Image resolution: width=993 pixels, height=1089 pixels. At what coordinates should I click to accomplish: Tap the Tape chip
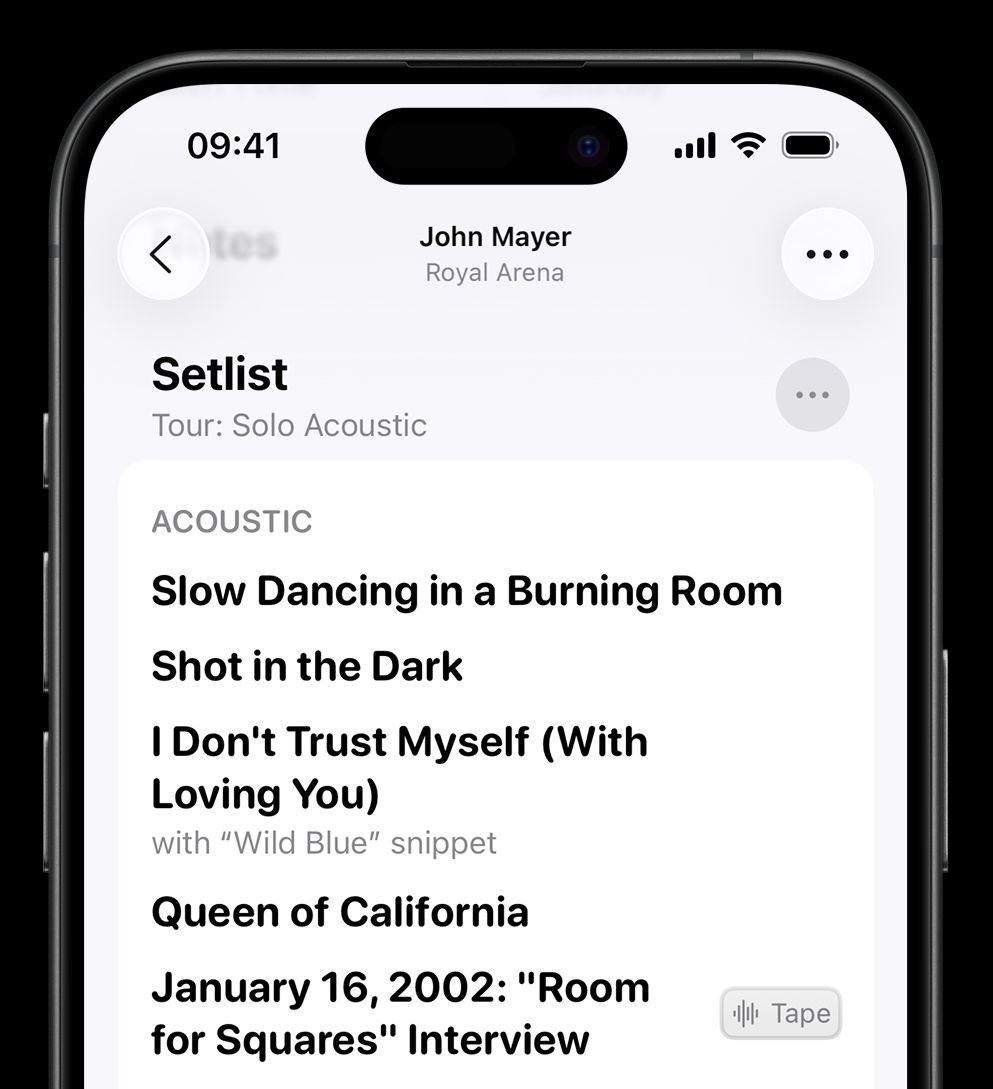[x=781, y=1014]
